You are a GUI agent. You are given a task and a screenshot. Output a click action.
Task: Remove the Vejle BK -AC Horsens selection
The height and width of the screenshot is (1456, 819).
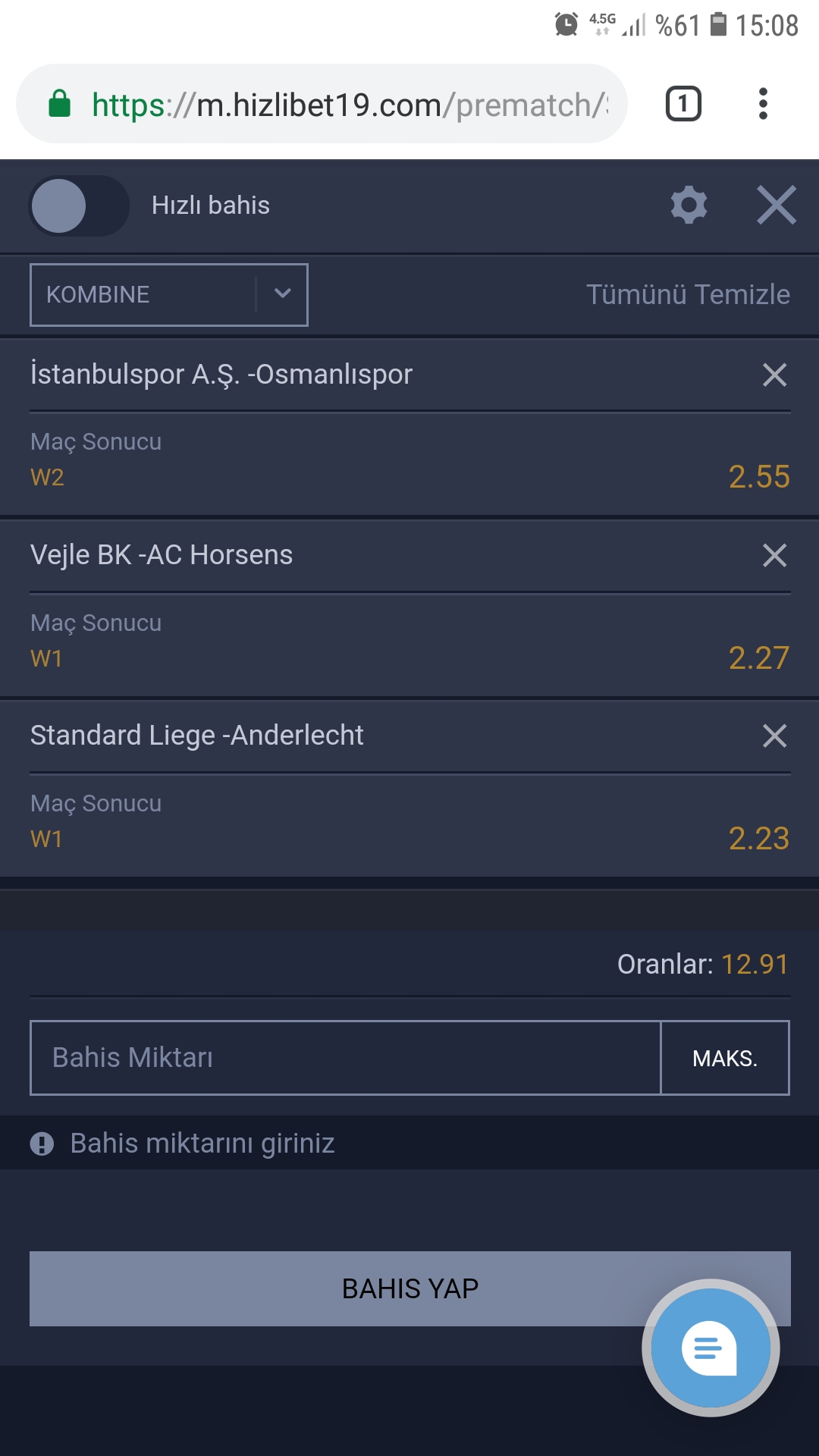(x=774, y=555)
